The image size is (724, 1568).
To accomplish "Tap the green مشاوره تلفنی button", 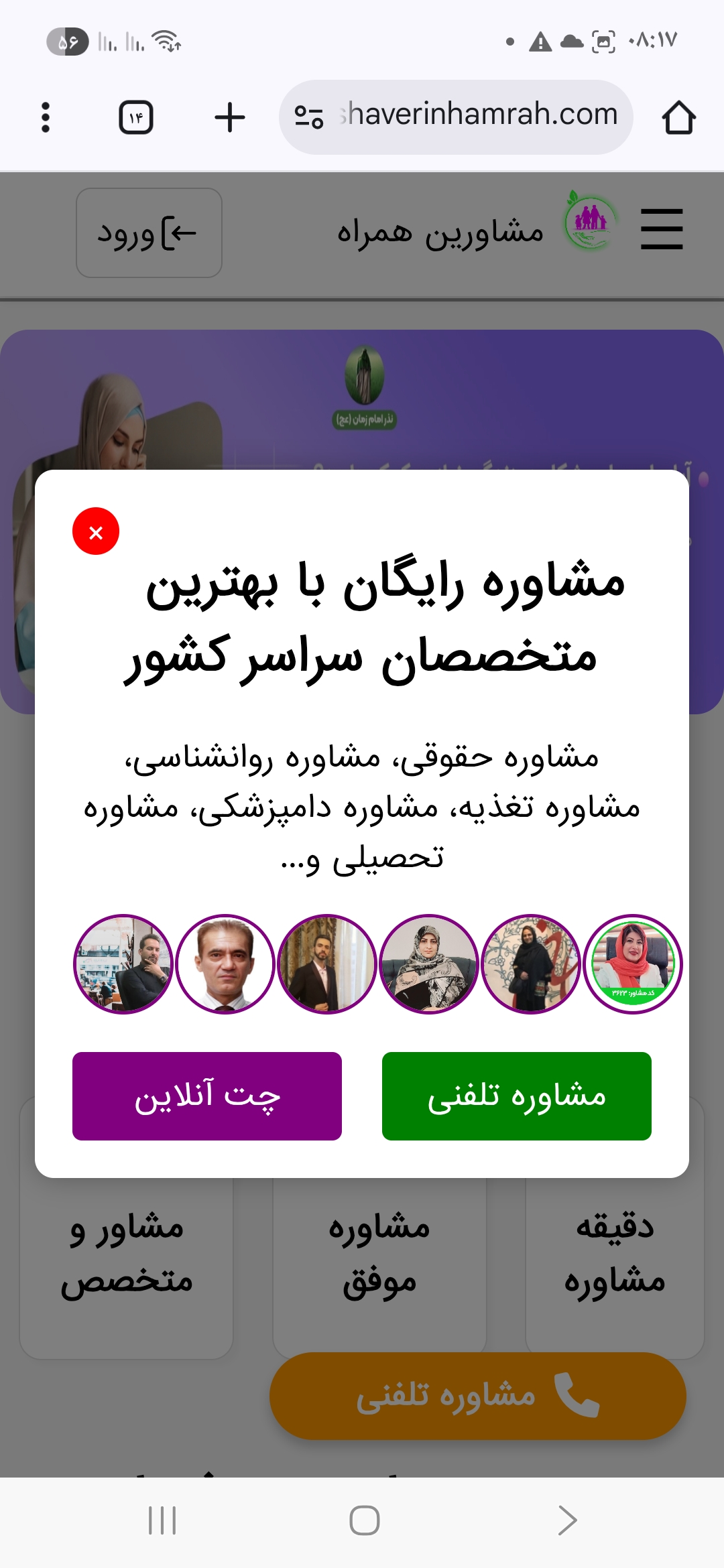I will coord(517,1096).
